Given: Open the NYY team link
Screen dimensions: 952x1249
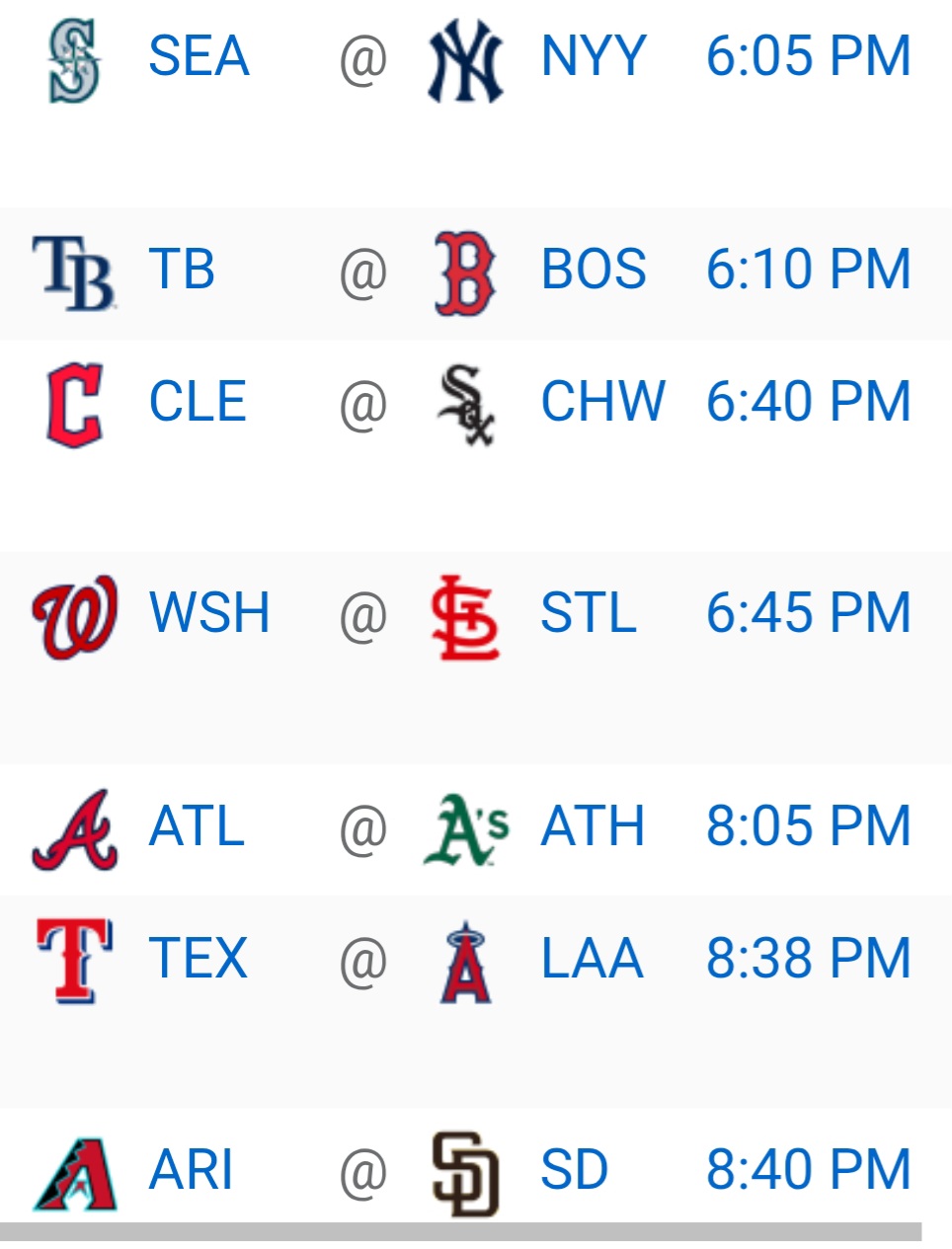Looking at the screenshot, I should (x=593, y=56).
